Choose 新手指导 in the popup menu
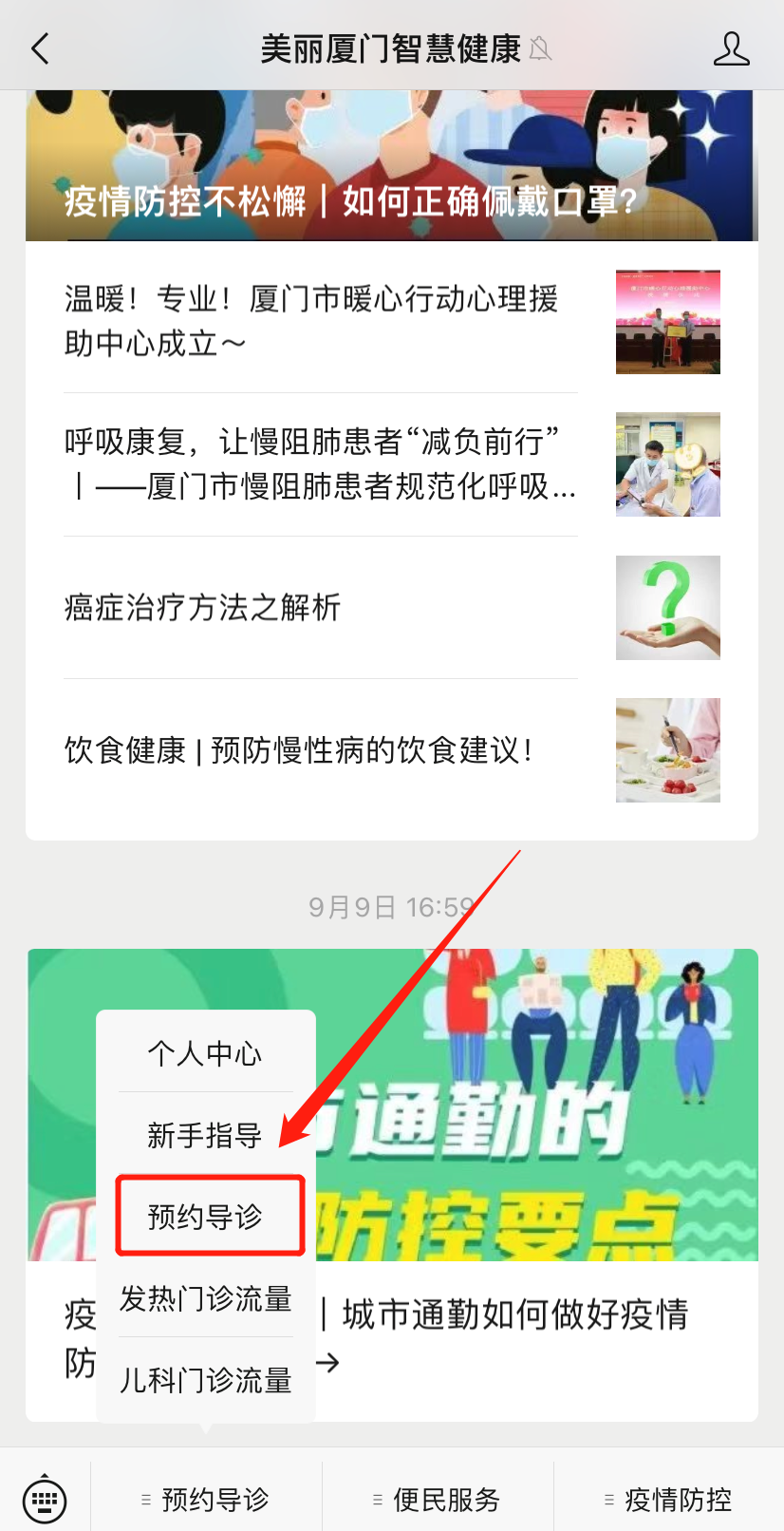The width and height of the screenshot is (784, 1531). [205, 1135]
